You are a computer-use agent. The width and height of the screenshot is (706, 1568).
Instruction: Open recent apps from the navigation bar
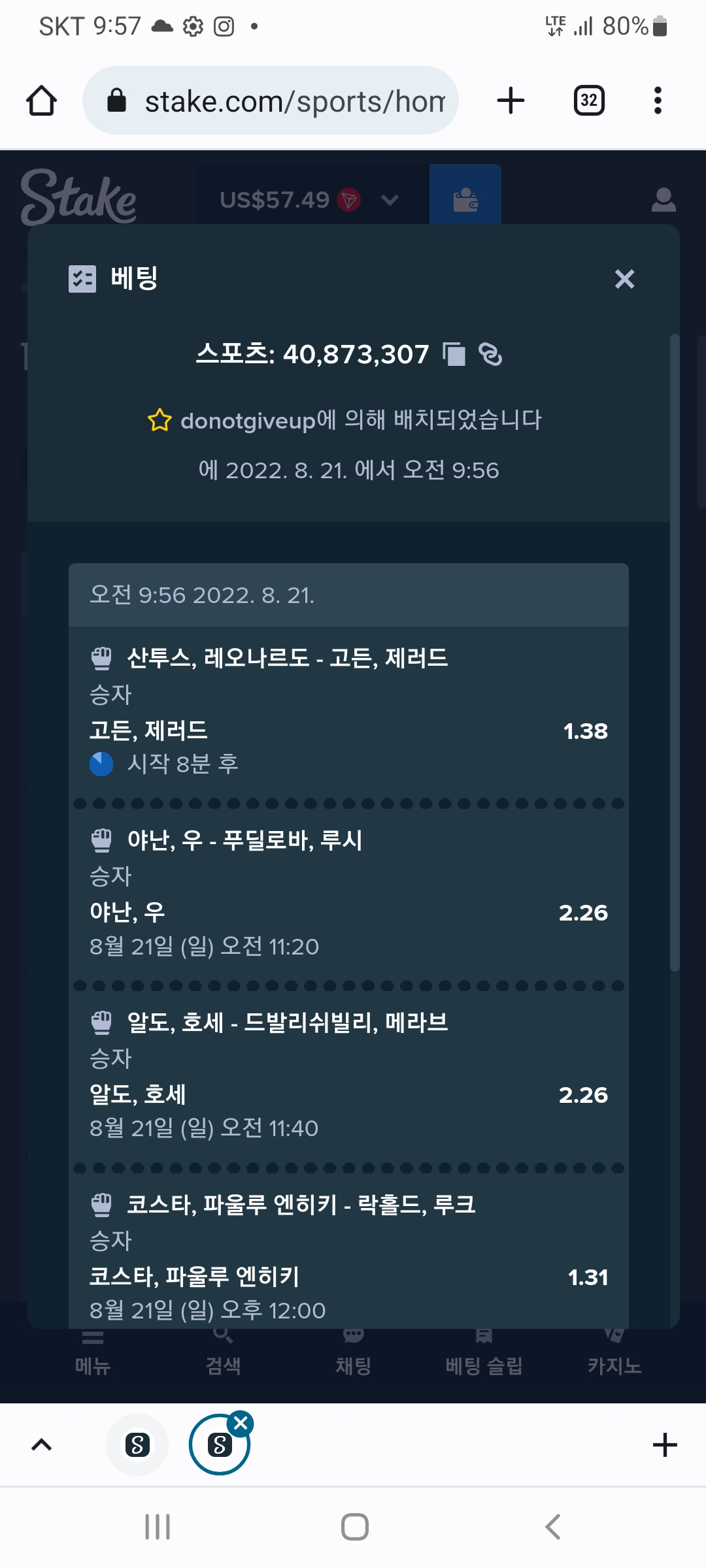(x=158, y=1527)
